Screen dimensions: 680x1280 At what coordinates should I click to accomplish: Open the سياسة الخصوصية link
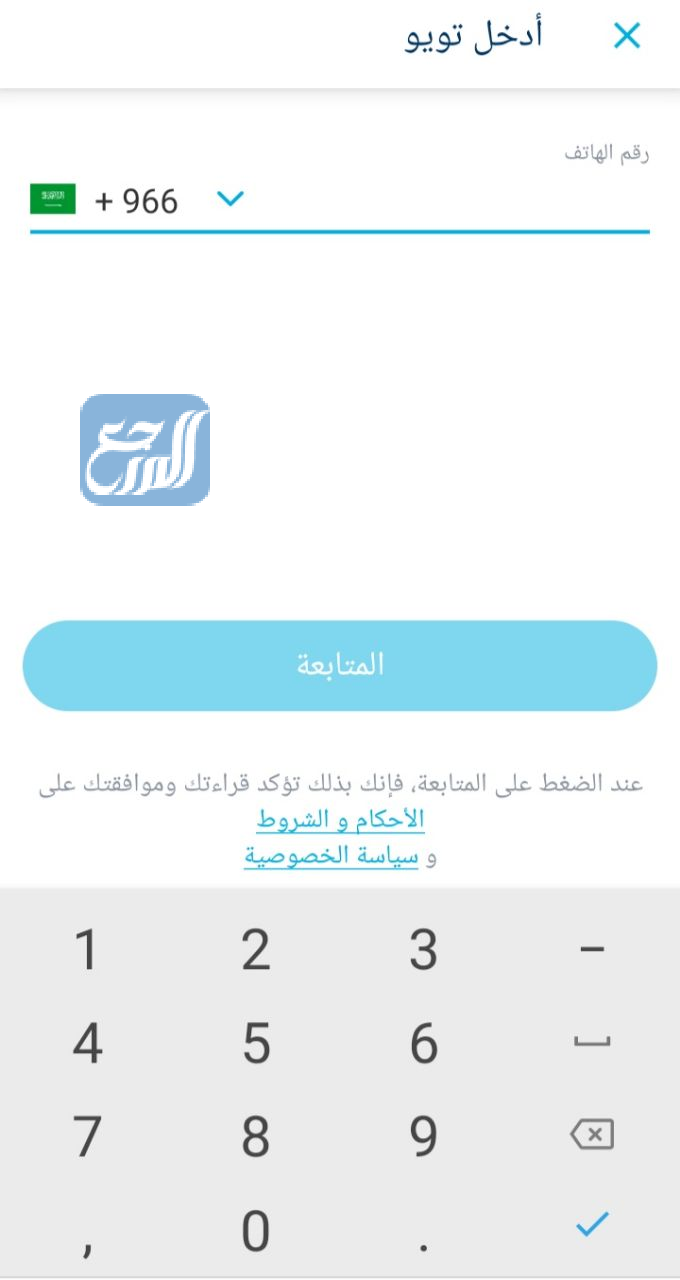tap(332, 857)
